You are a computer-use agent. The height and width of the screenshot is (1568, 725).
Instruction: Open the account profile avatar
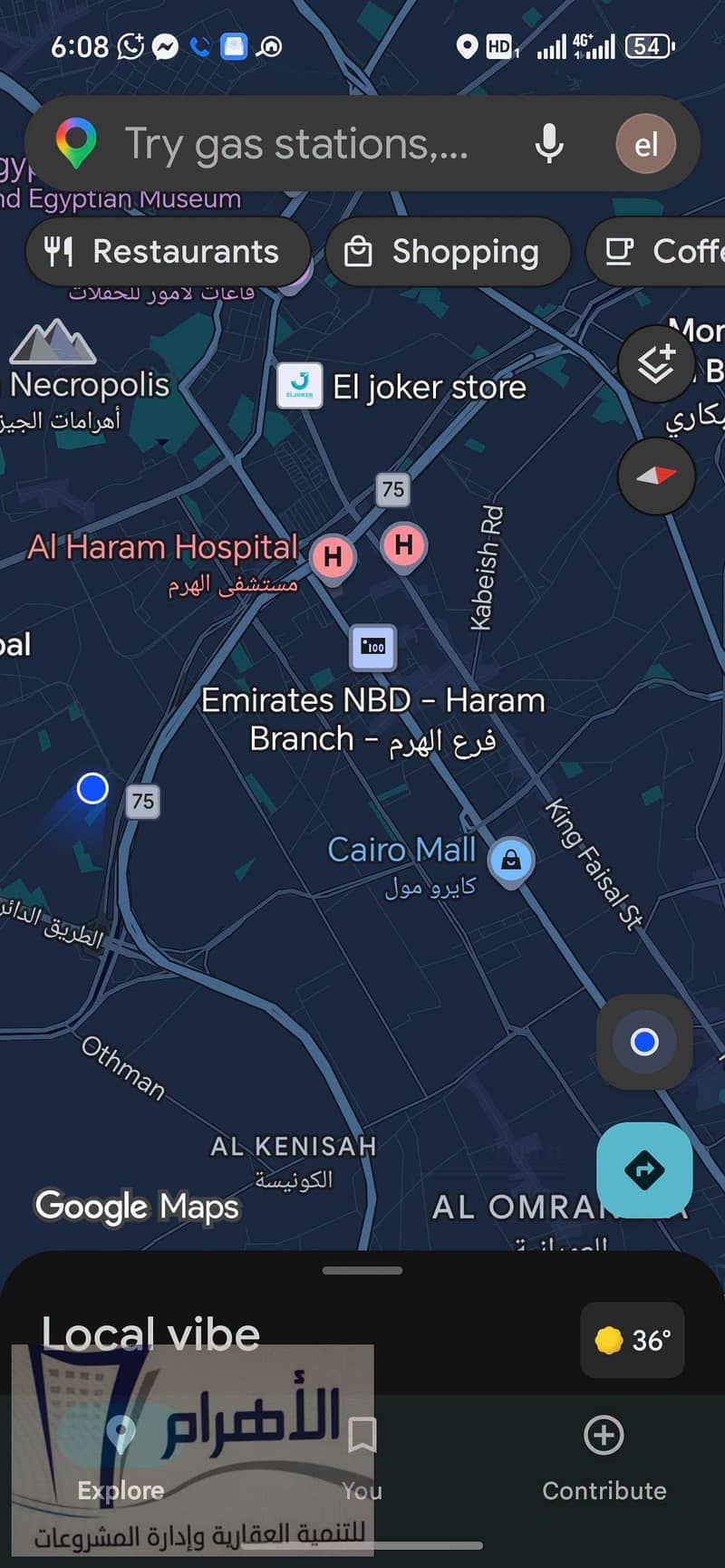click(x=645, y=143)
